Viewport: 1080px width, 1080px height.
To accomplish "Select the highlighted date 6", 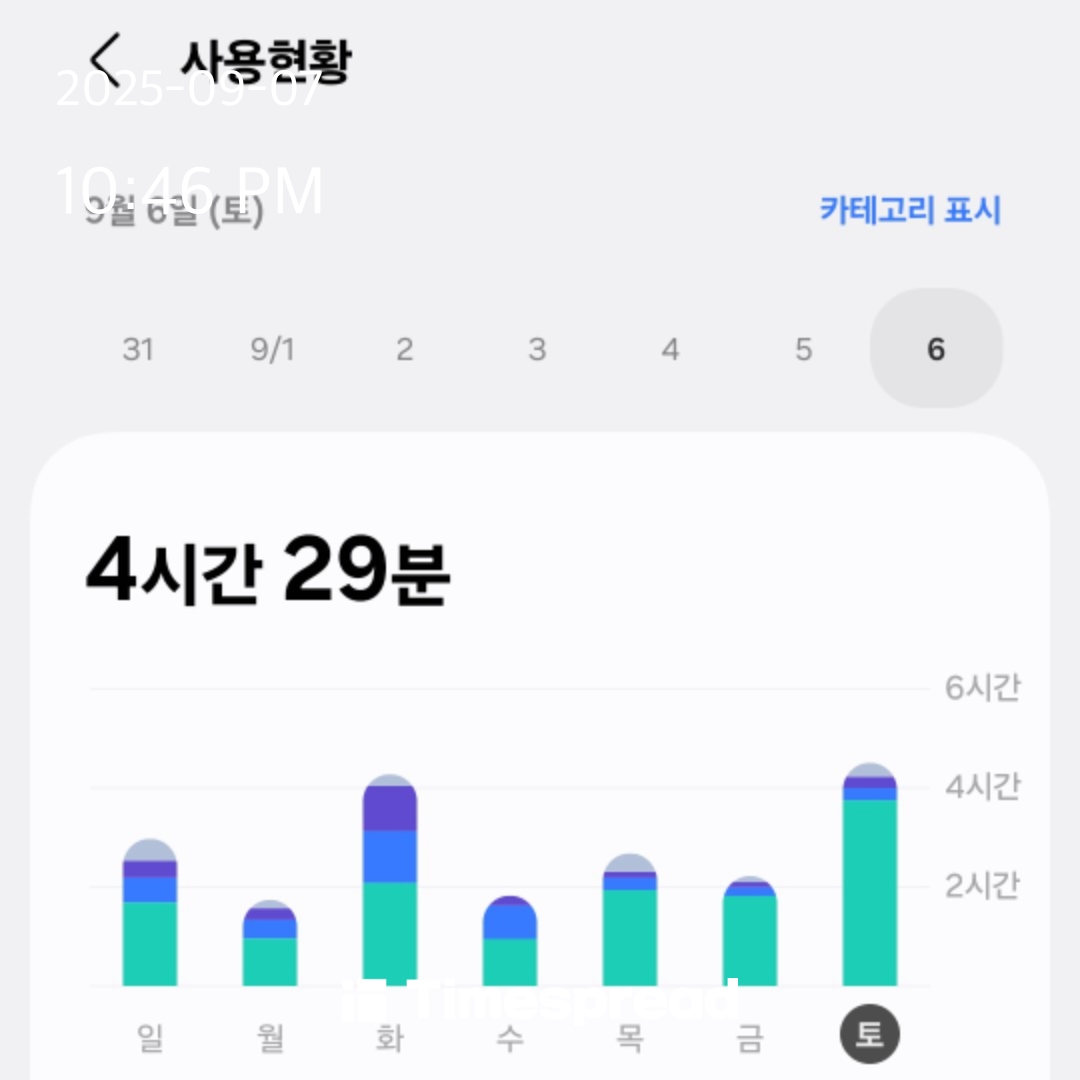I will point(936,349).
